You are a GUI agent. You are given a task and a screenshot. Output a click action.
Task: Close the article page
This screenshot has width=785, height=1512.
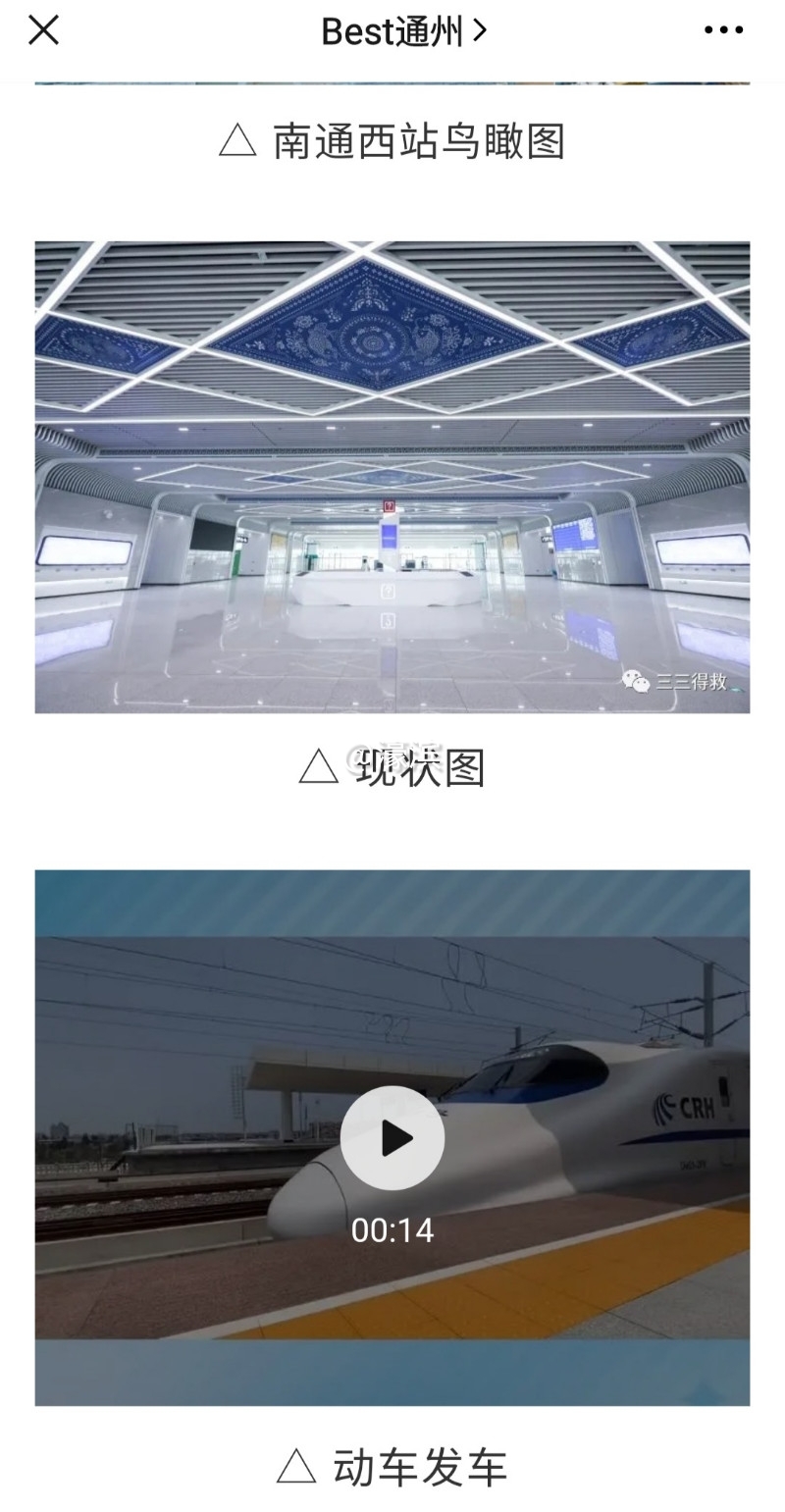tap(44, 30)
